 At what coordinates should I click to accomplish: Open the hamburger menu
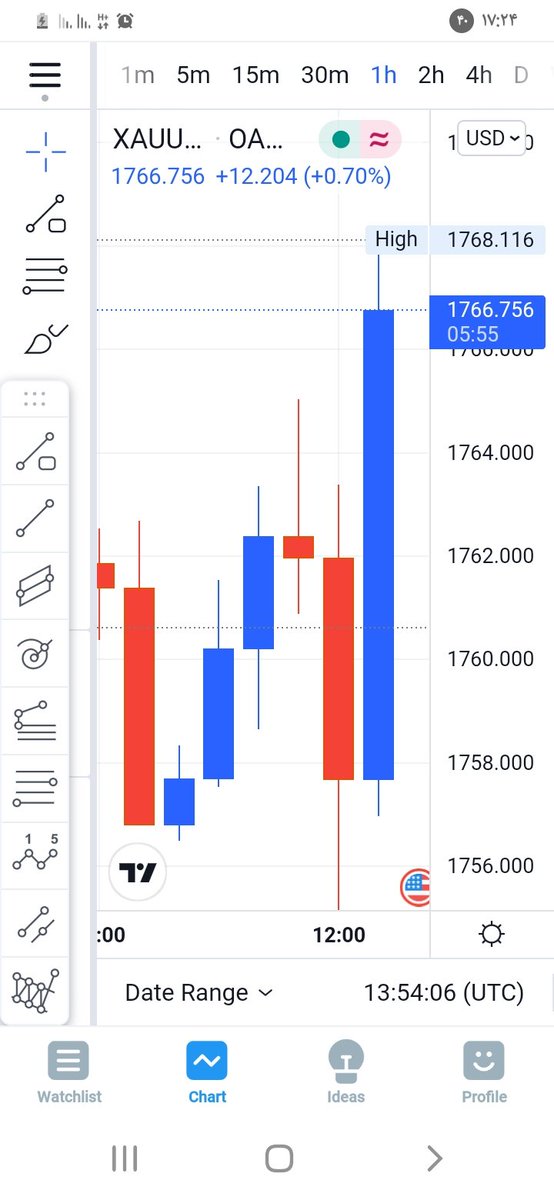click(45, 75)
